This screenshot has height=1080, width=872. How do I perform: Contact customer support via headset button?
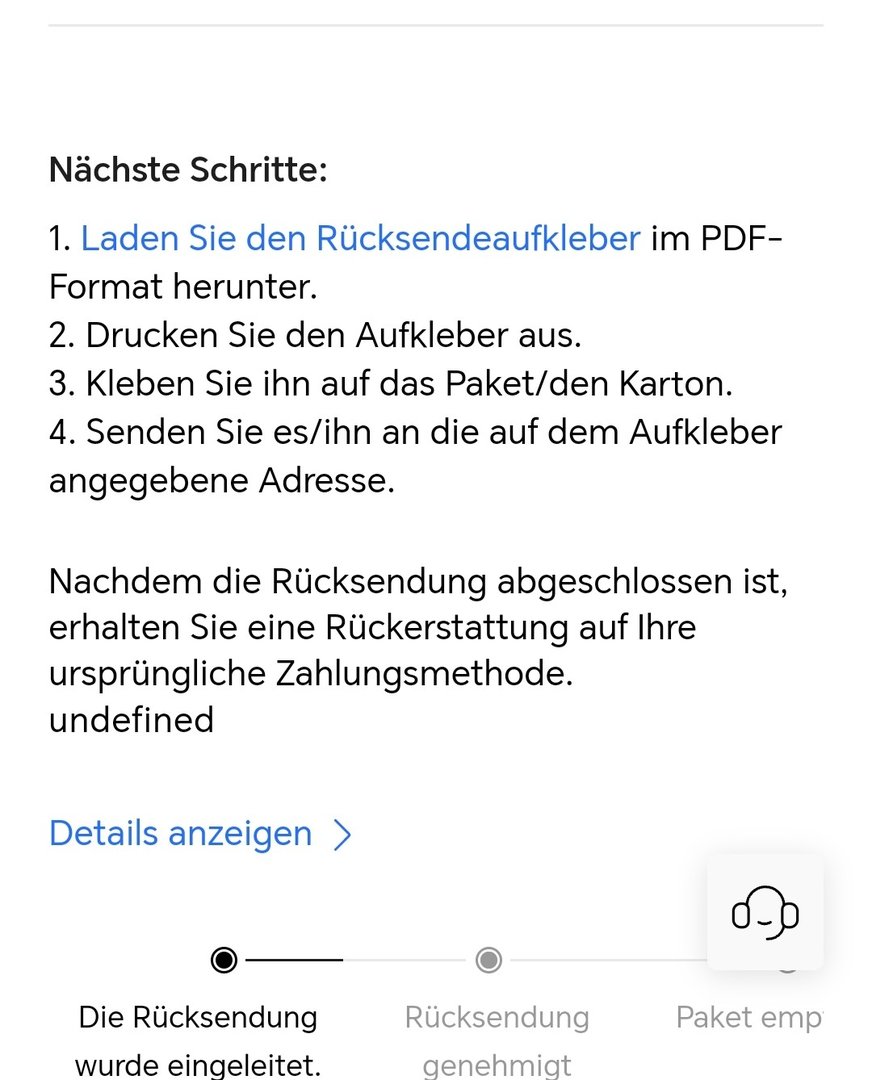tap(765, 912)
